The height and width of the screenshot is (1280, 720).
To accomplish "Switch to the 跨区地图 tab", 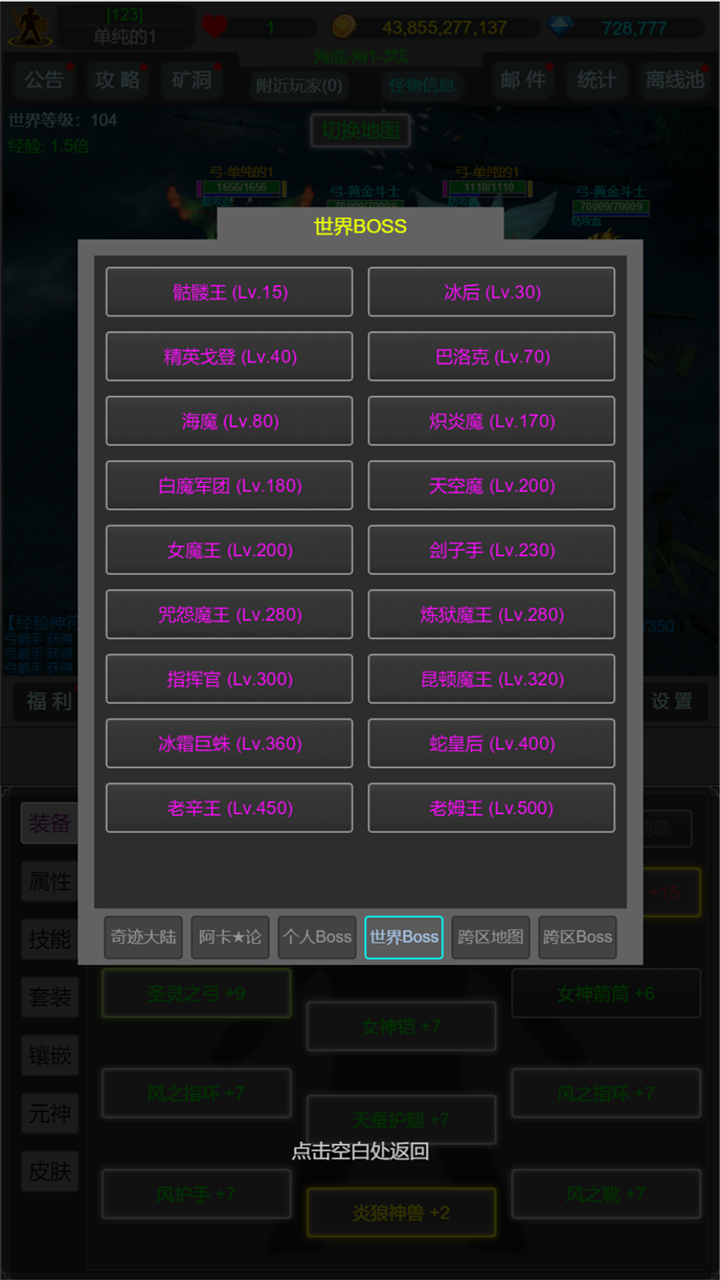I will point(490,937).
